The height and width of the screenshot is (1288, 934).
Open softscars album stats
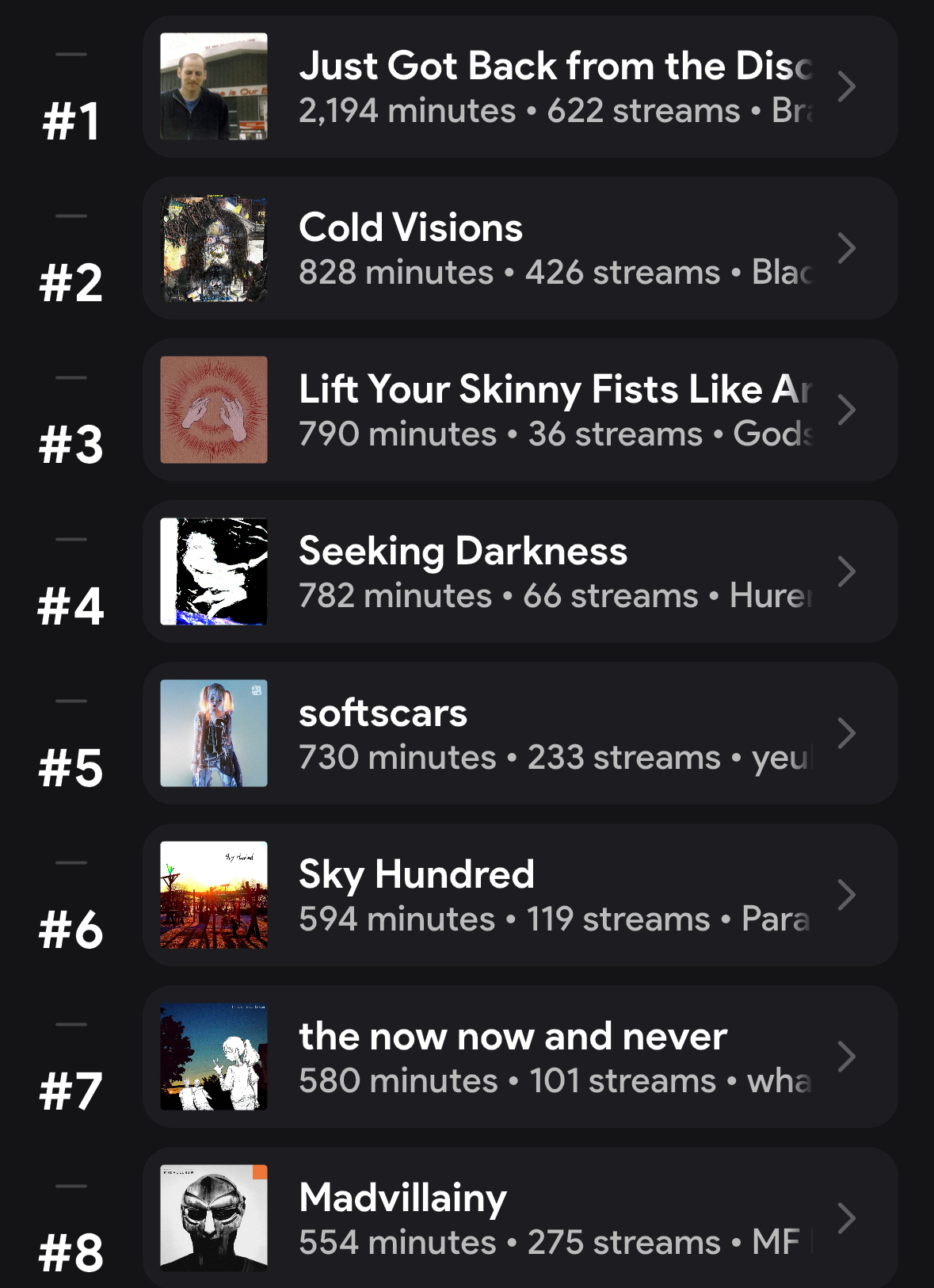pyautogui.click(x=520, y=733)
